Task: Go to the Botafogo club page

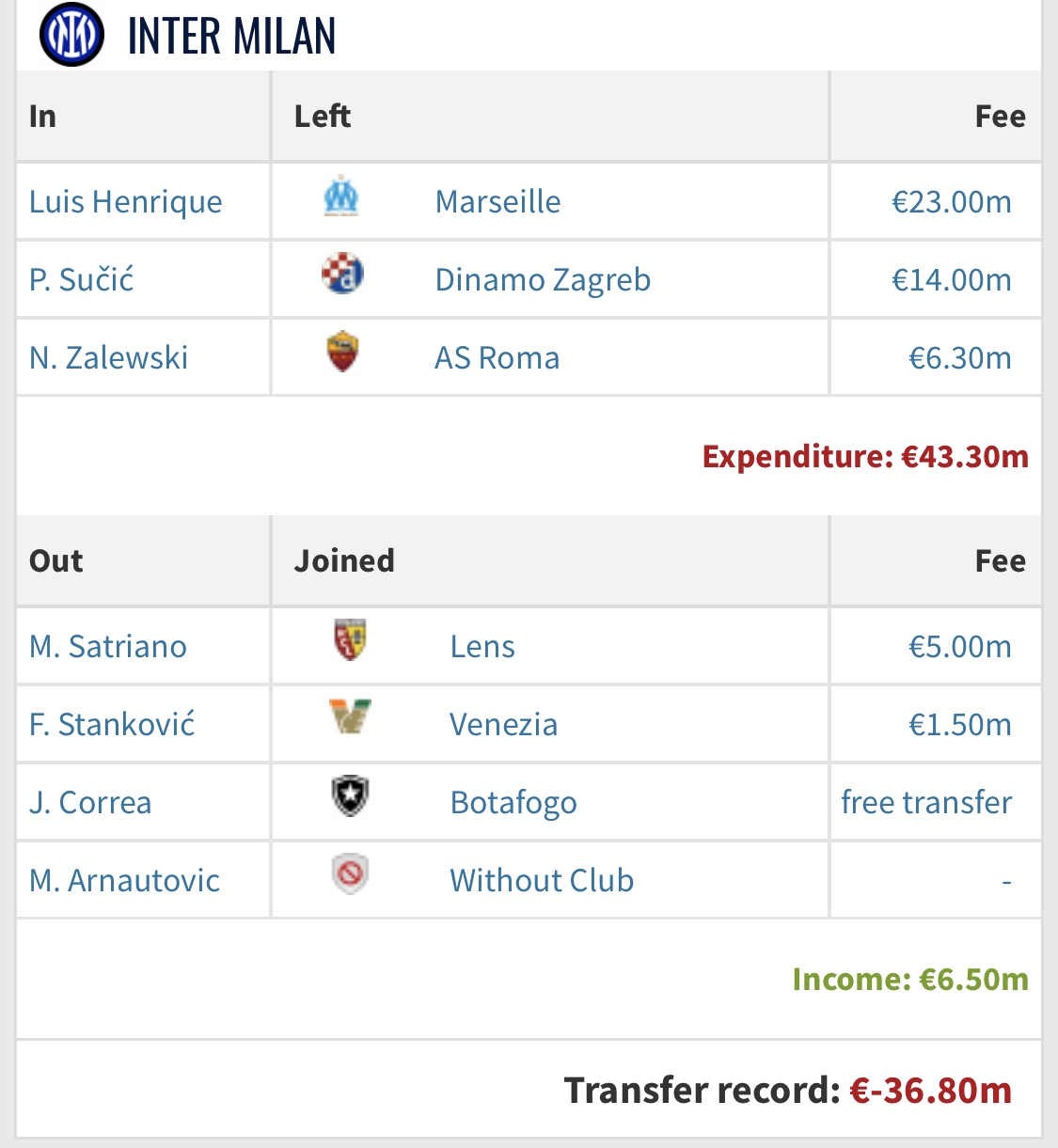Action: [x=513, y=803]
